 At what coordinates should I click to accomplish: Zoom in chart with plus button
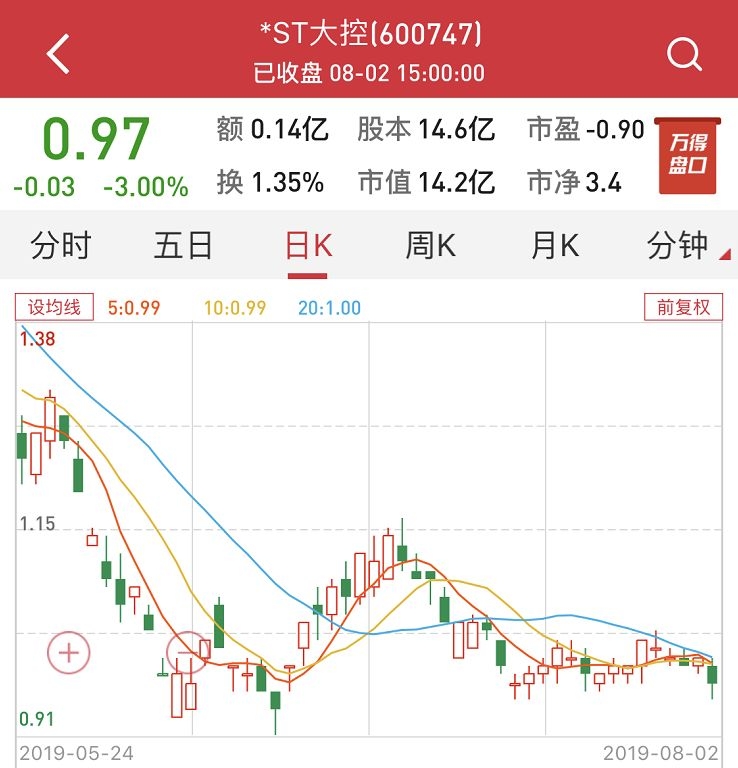(69, 654)
